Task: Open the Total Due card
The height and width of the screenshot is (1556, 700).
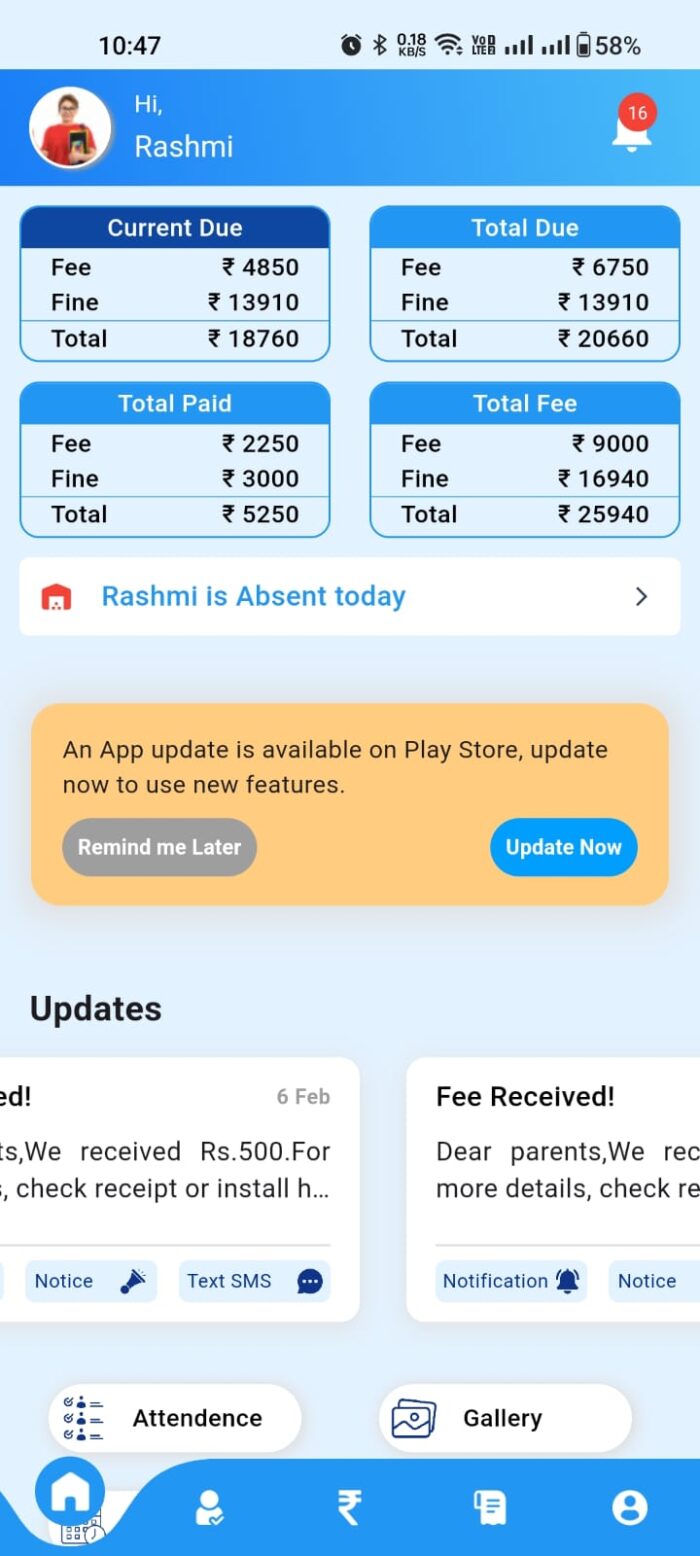Action: (x=525, y=284)
